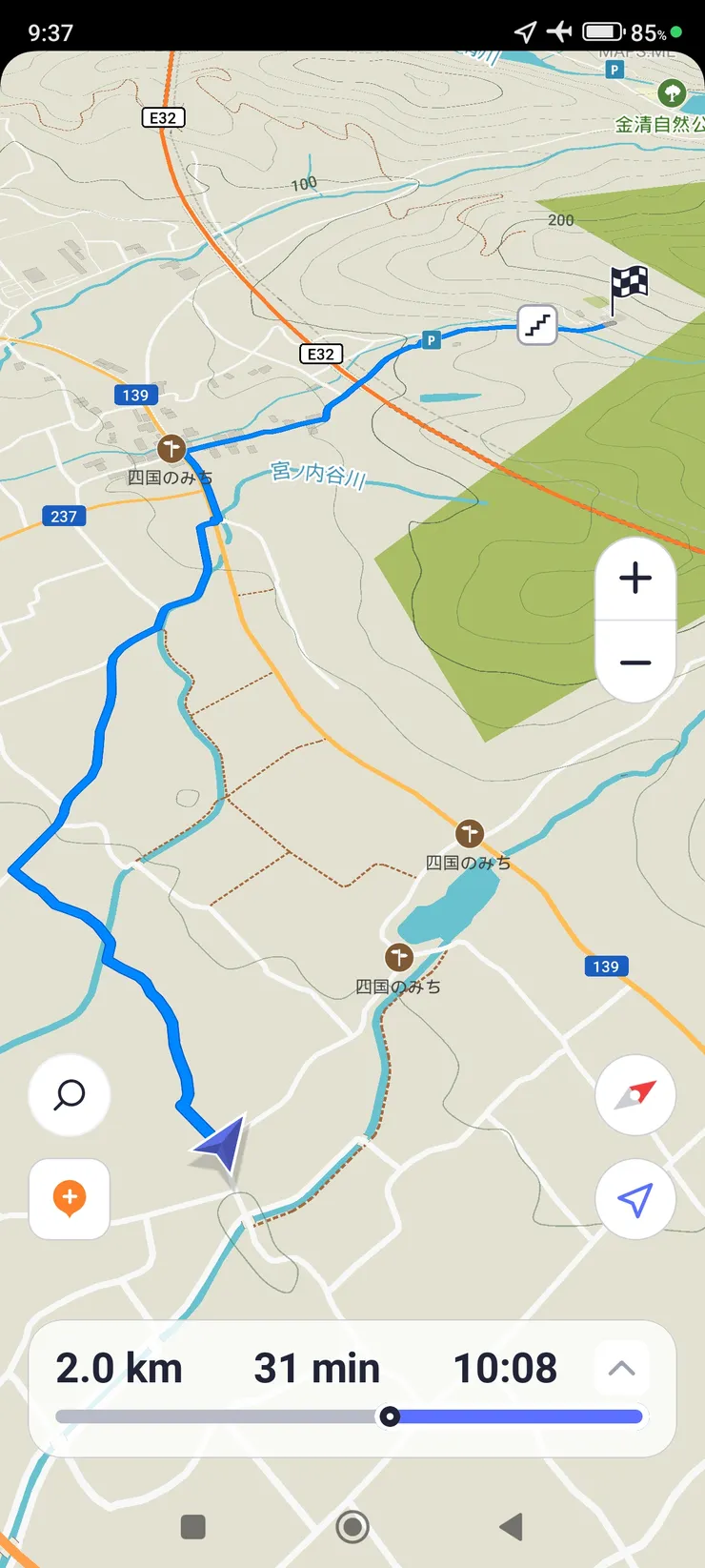Go back with system back button

point(512,1527)
